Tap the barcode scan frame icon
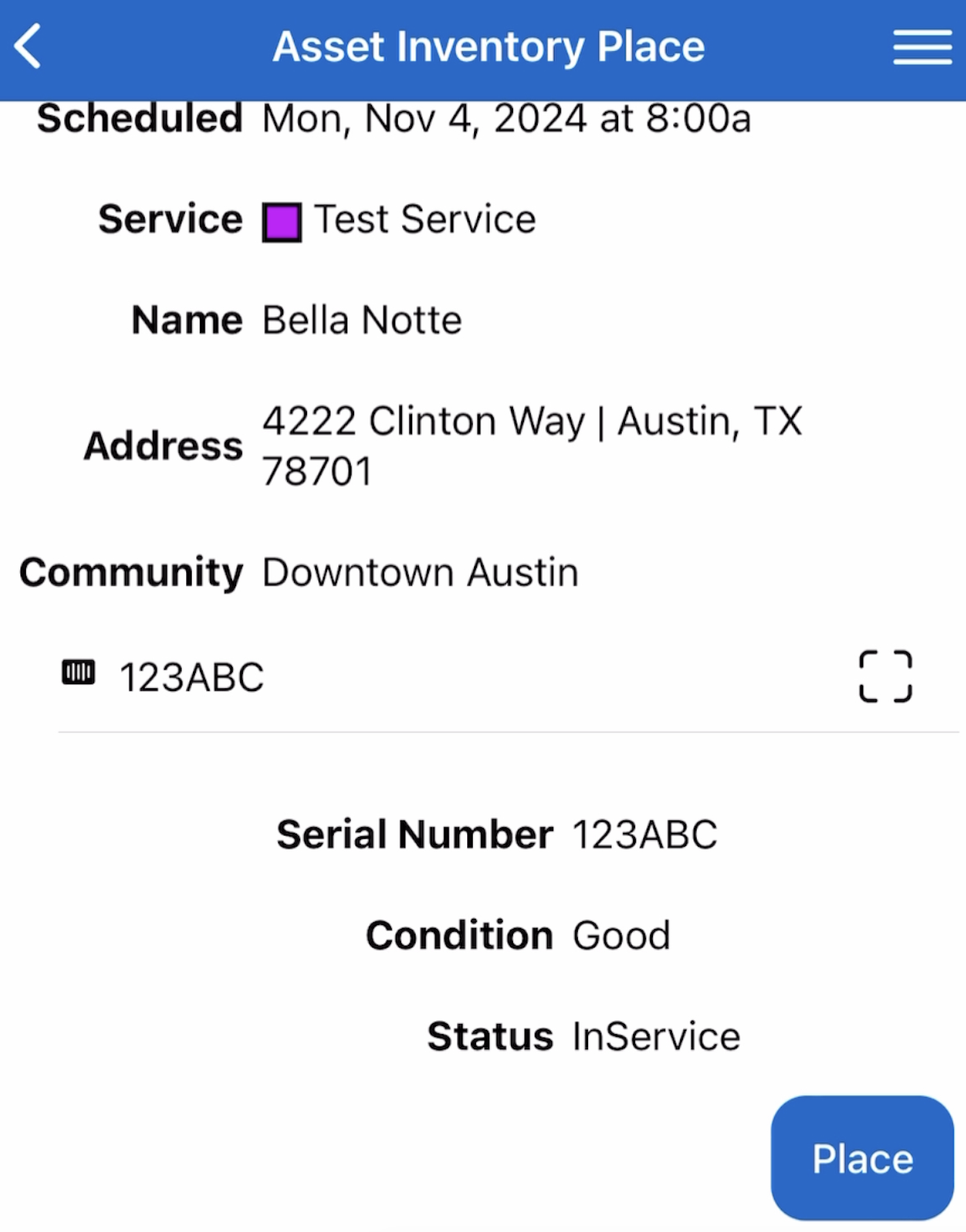Image resolution: width=966 pixels, height=1232 pixels. click(x=885, y=676)
